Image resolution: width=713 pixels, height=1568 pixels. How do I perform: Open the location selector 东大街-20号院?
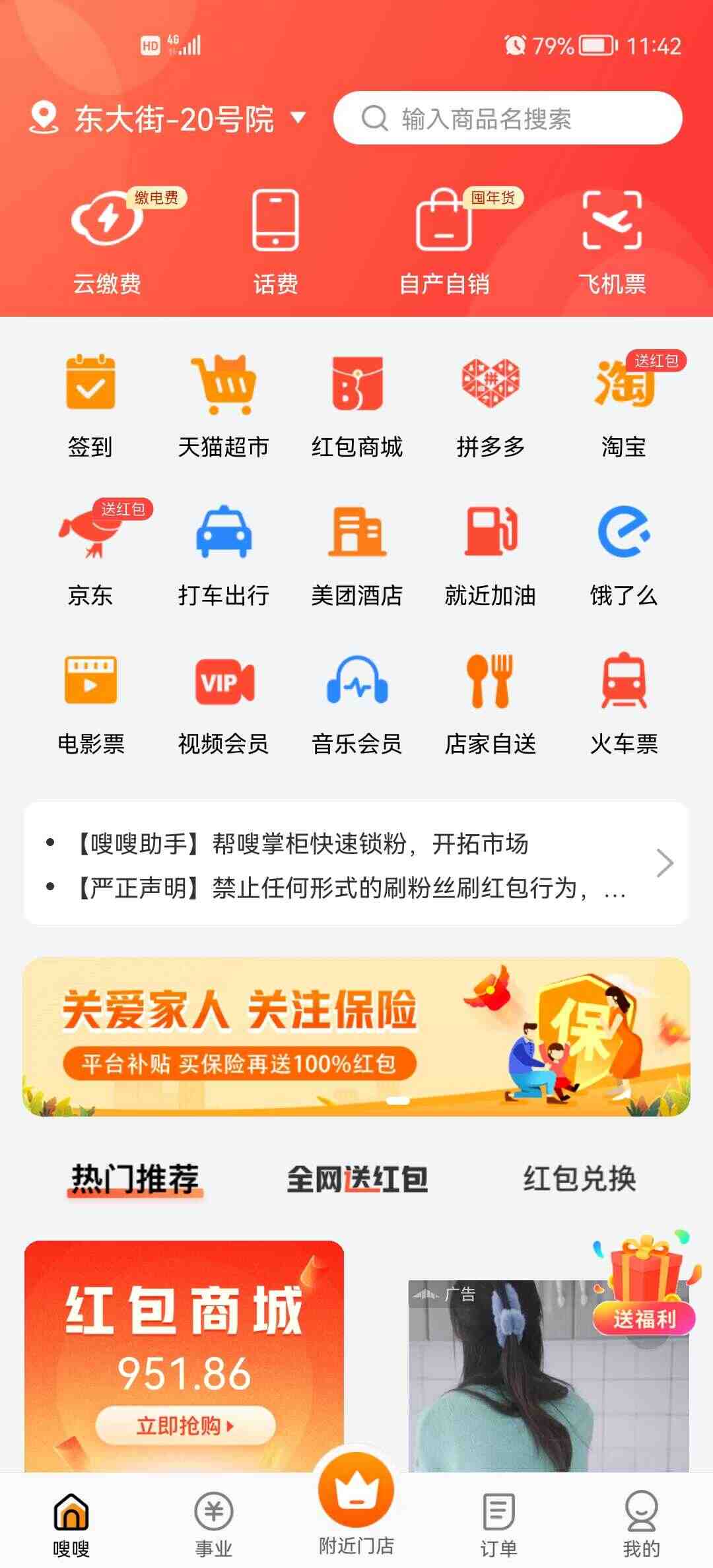click(168, 119)
